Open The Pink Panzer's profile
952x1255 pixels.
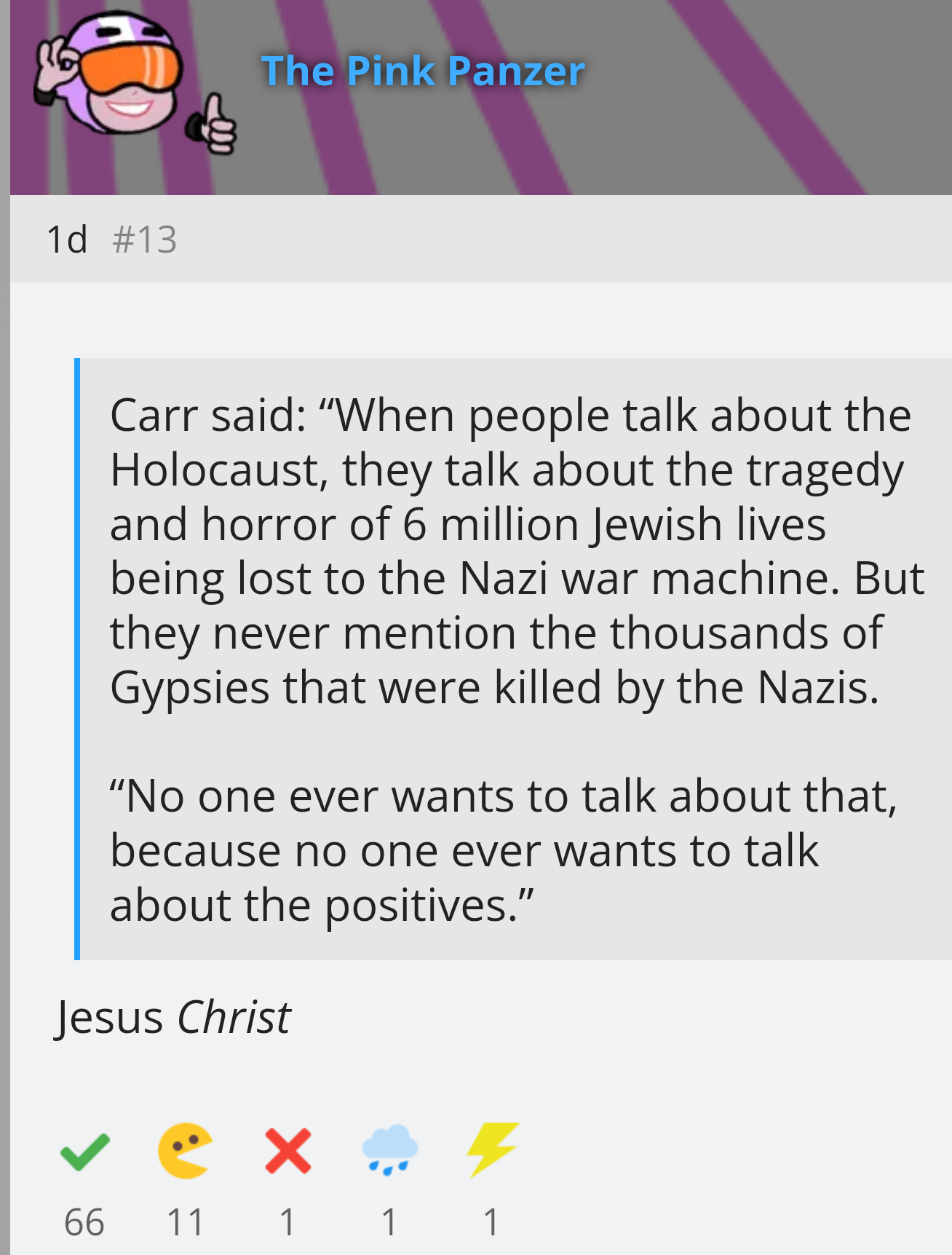423,71
